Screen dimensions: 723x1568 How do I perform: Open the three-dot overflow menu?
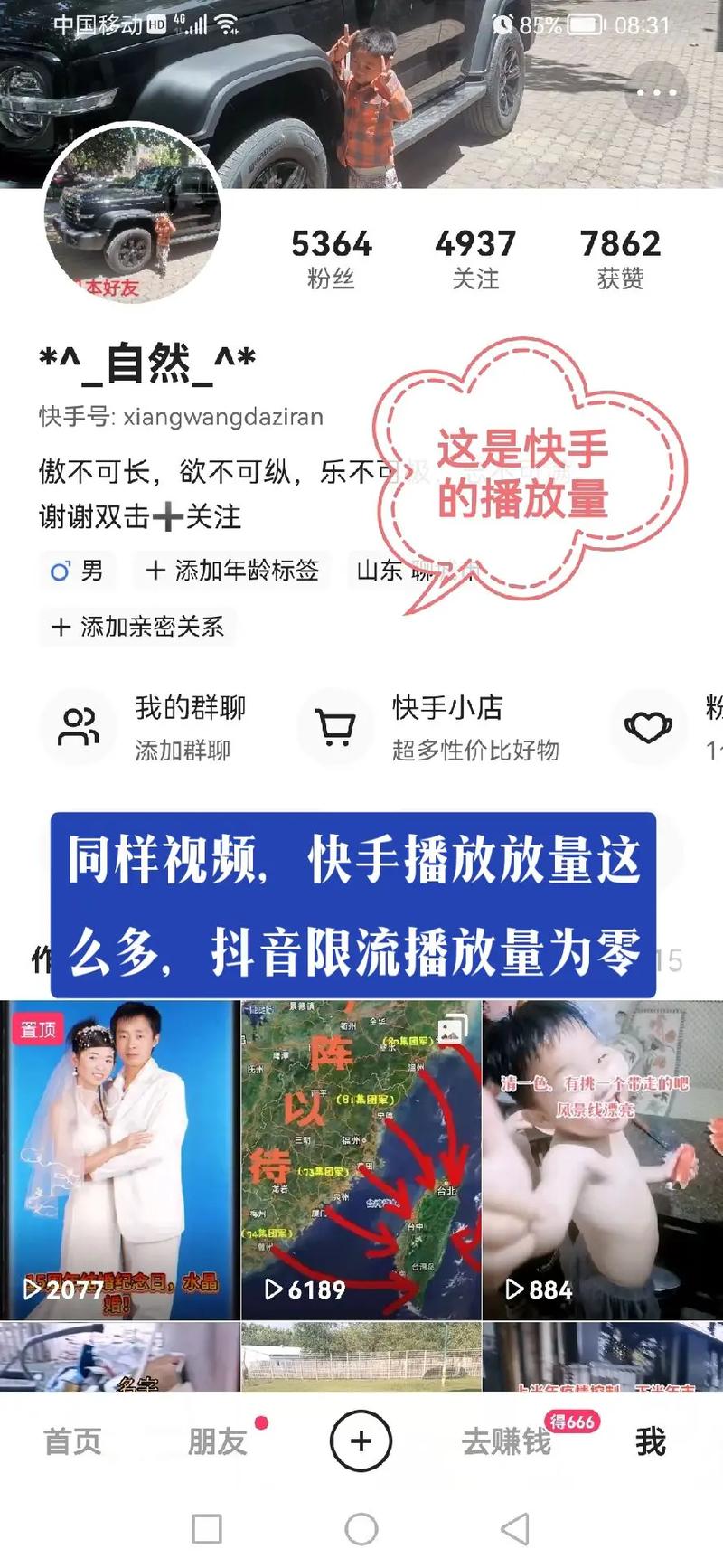tap(657, 93)
